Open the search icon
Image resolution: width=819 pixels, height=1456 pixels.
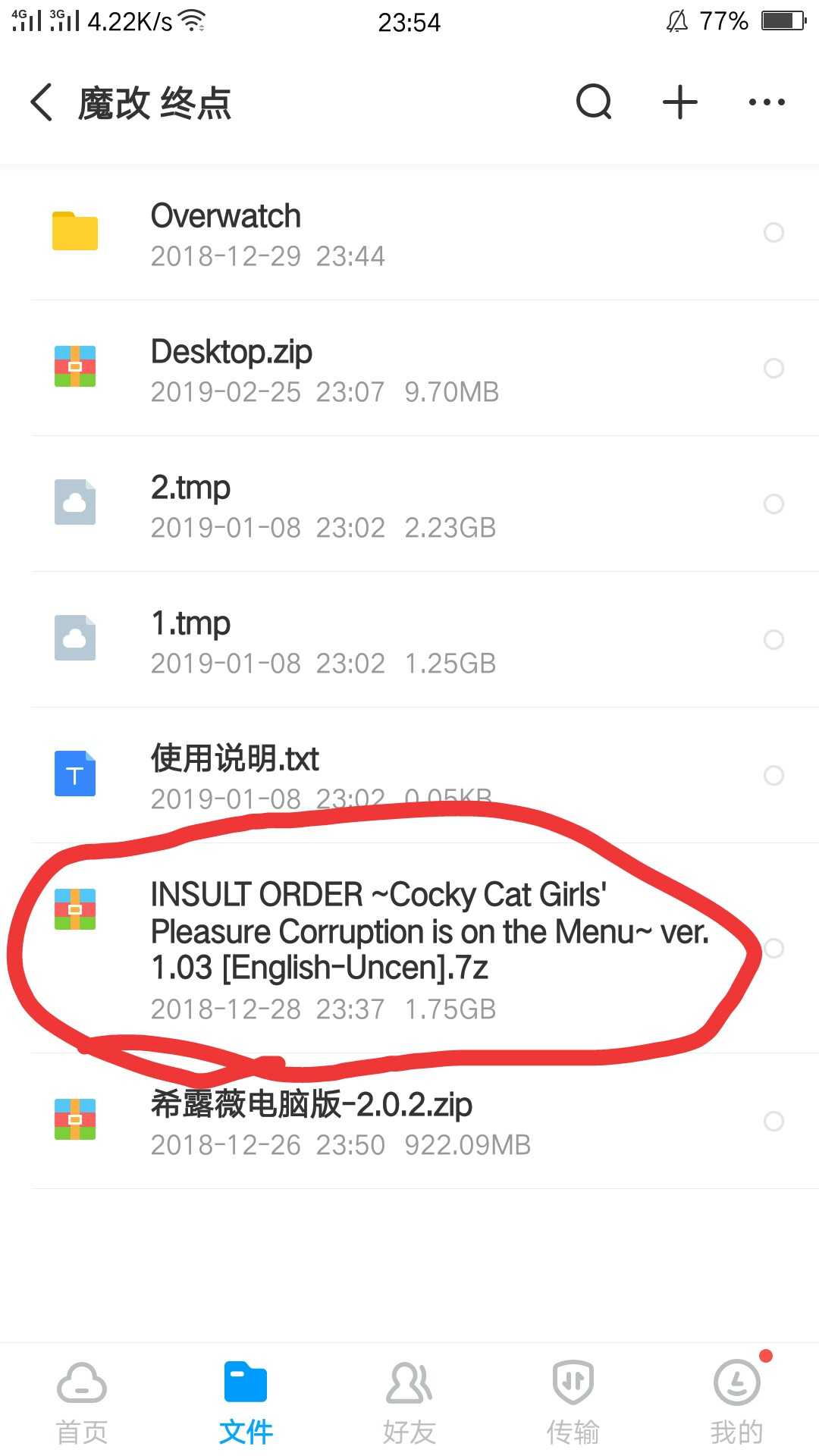click(x=594, y=102)
